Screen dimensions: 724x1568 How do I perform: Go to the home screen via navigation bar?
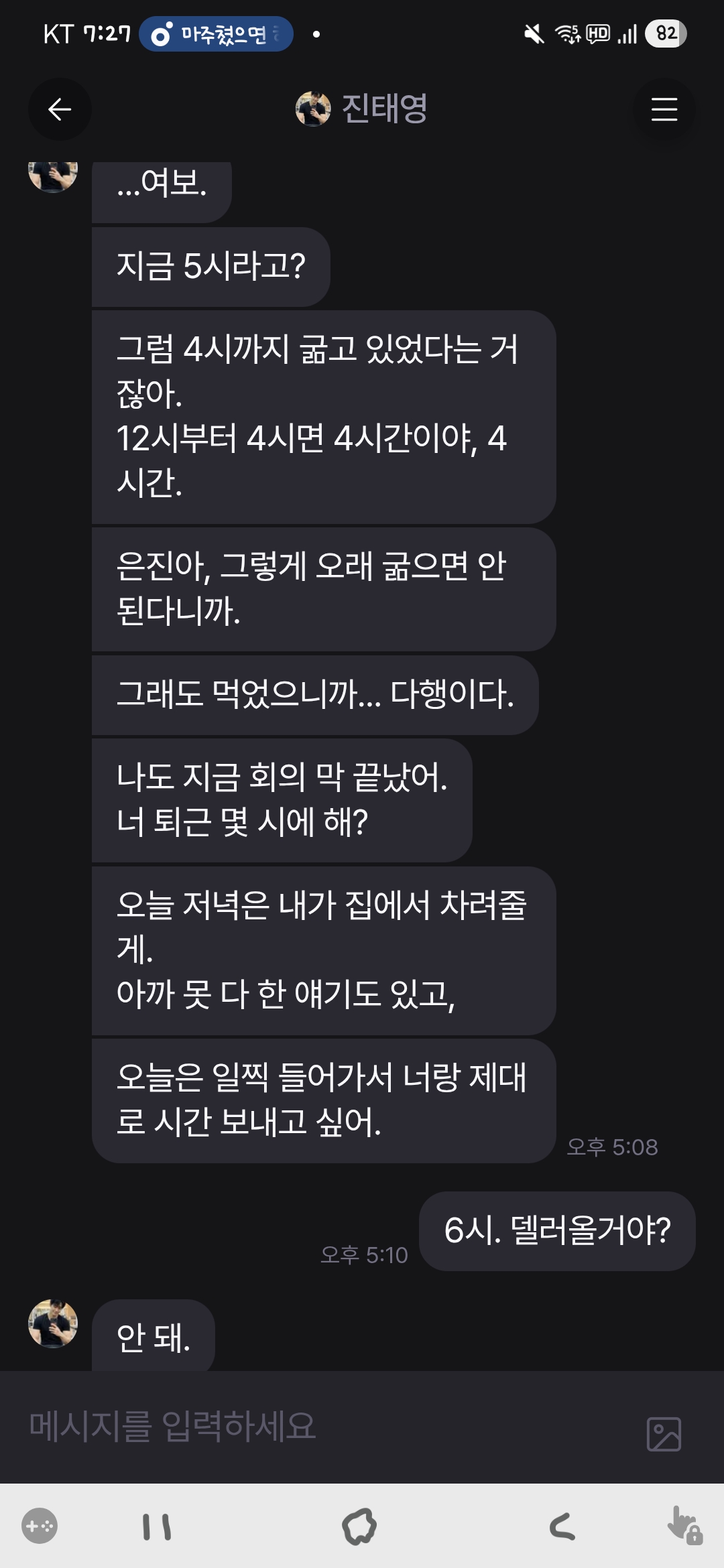[x=360, y=1527]
